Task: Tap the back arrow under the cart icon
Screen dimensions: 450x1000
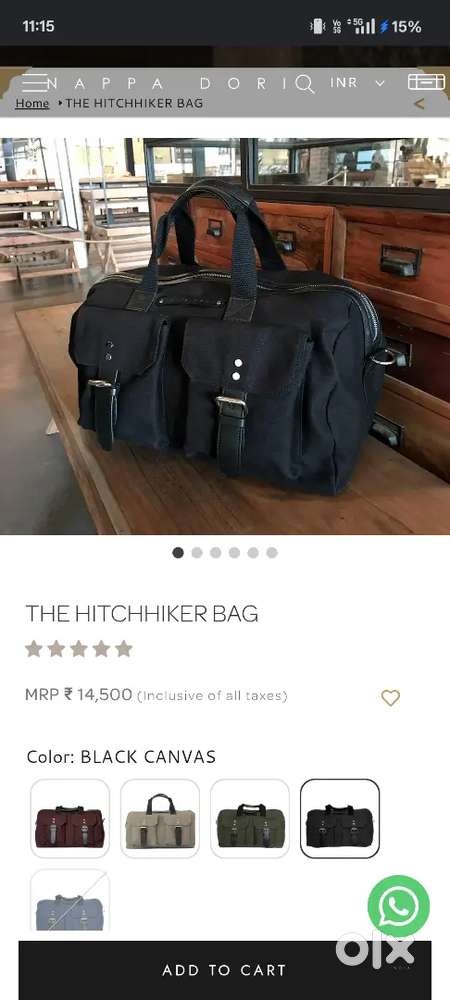Action: tap(419, 103)
